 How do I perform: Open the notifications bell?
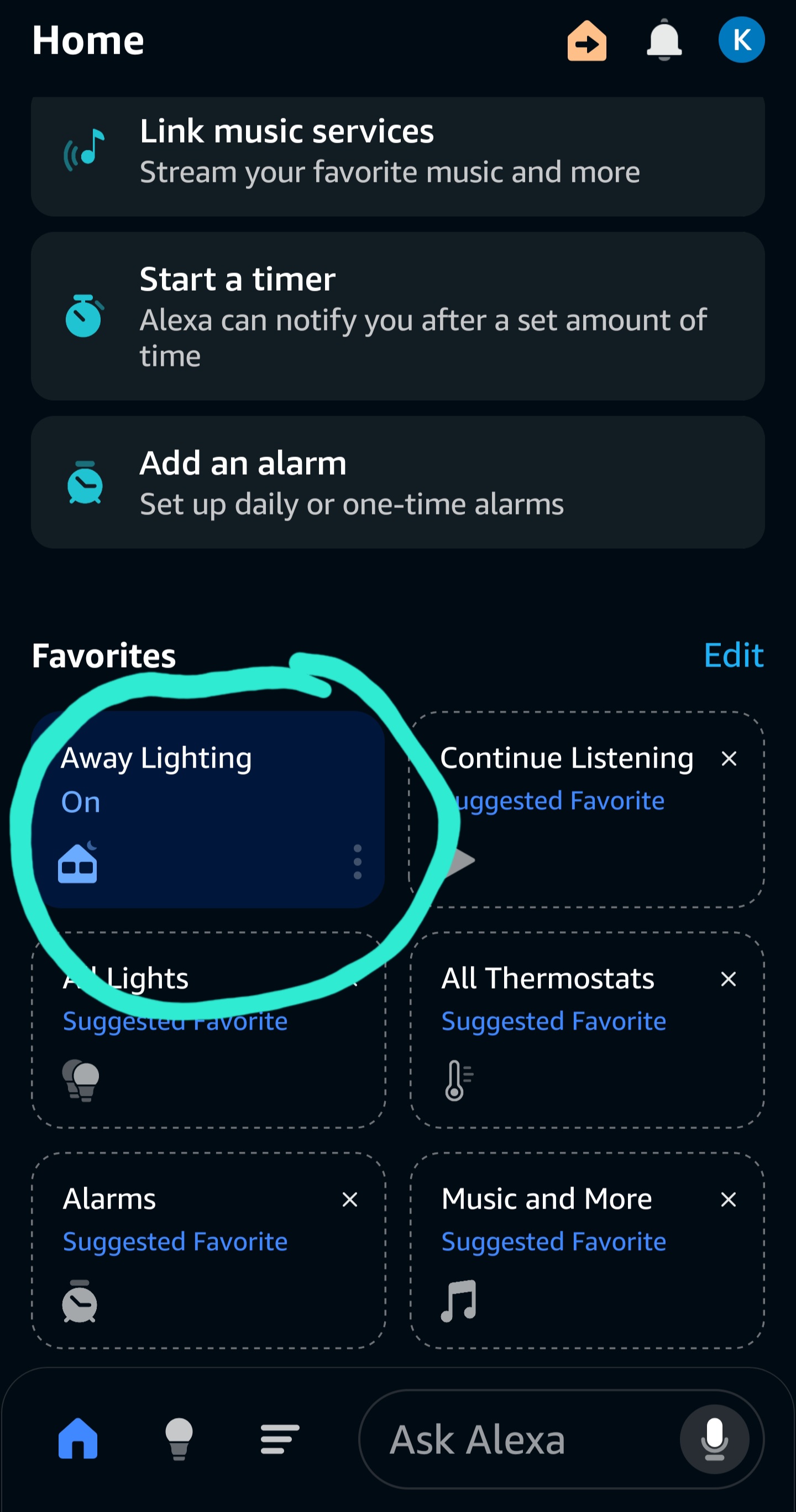coord(664,40)
